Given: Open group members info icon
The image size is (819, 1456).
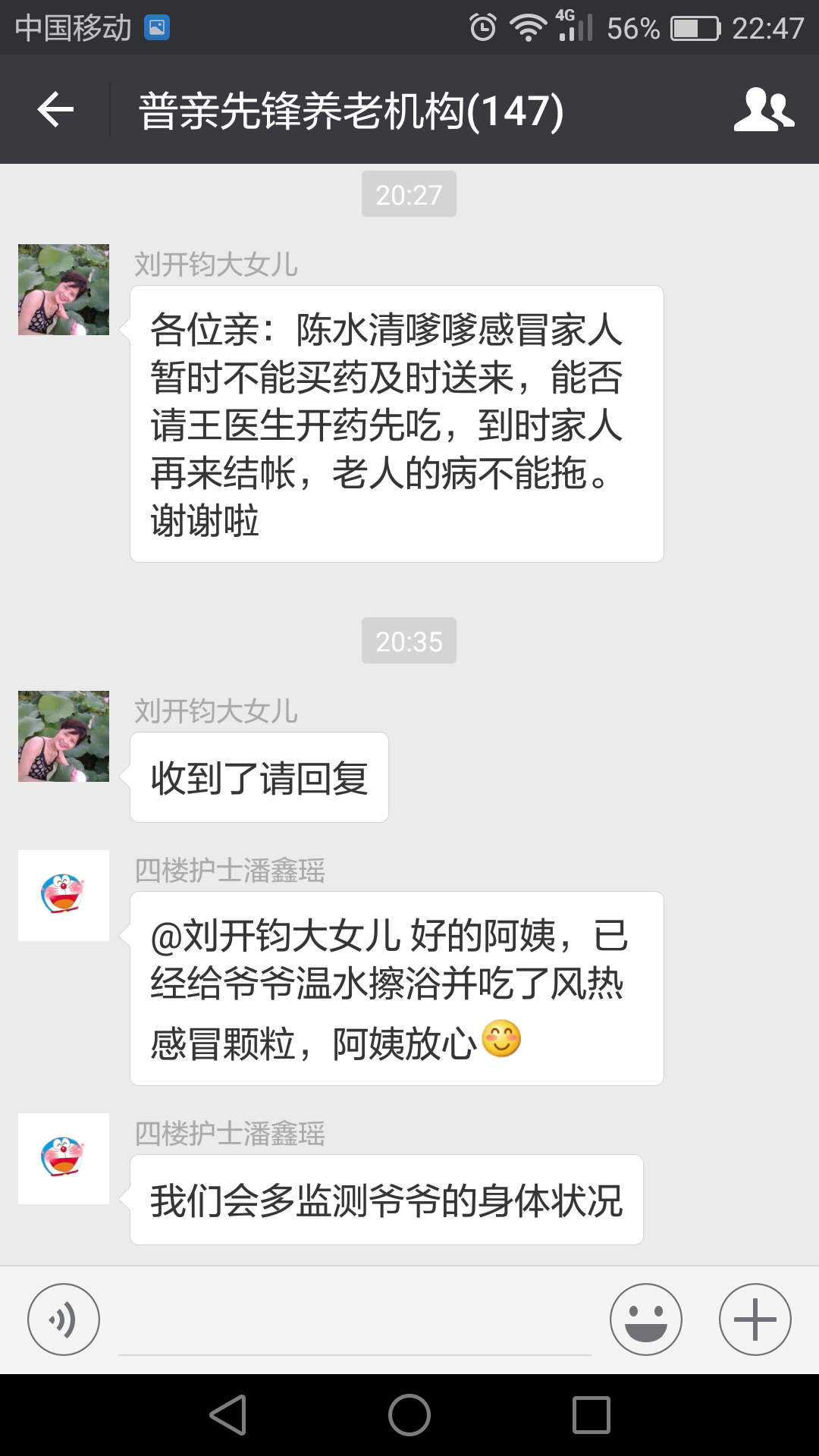Looking at the screenshot, I should (x=764, y=110).
